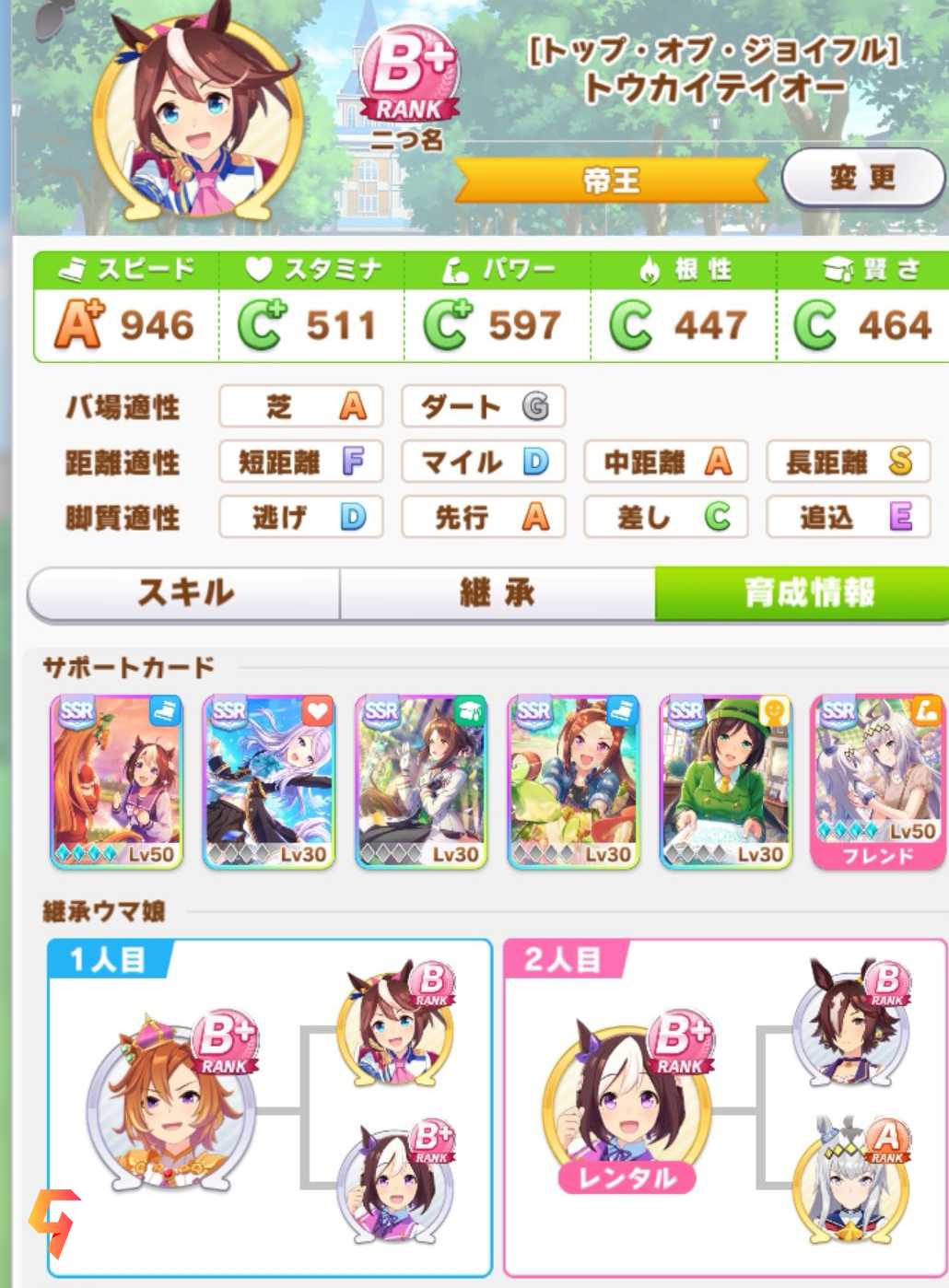The height and width of the screenshot is (1288, 949).
Task: View the フレンド power support card
Action: 876,782
